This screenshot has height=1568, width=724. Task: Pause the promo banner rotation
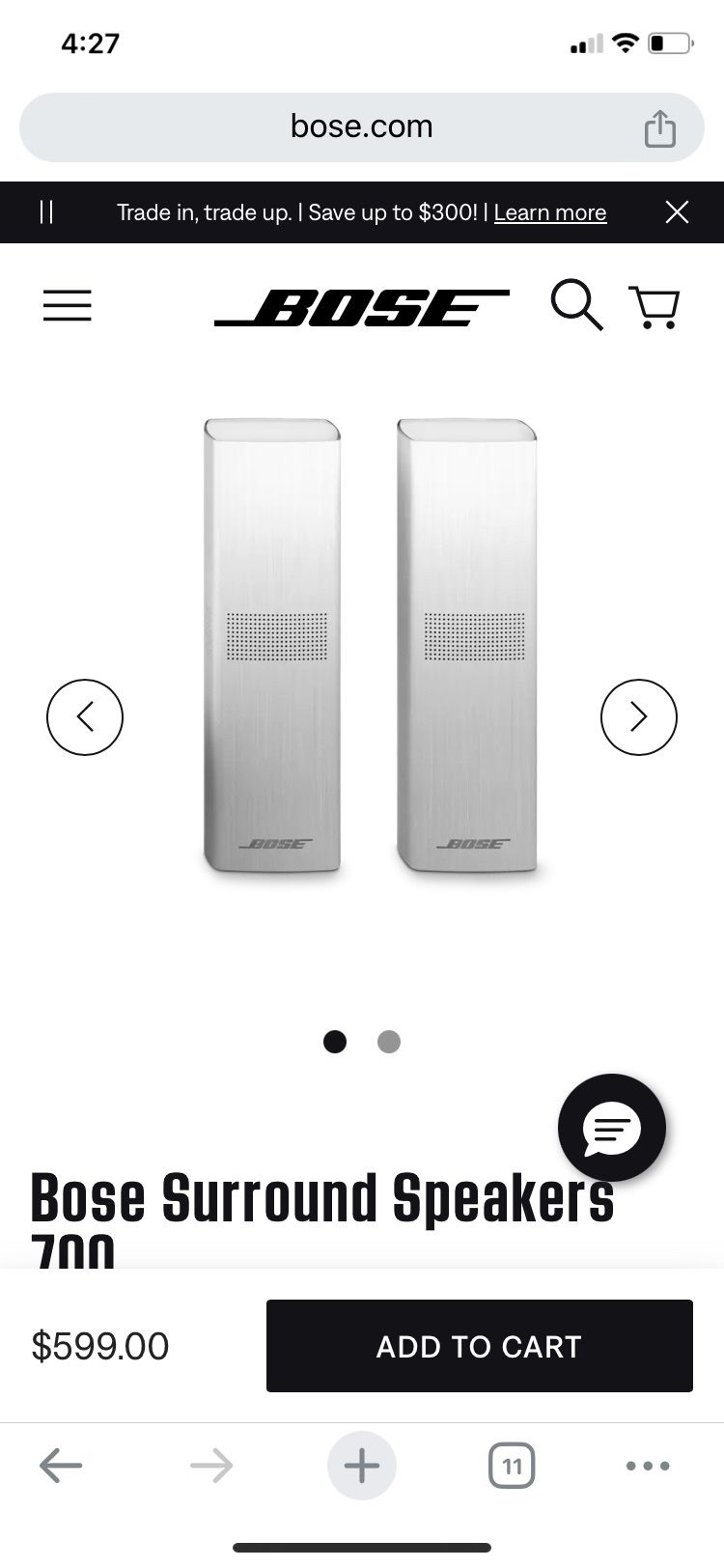pos(45,212)
